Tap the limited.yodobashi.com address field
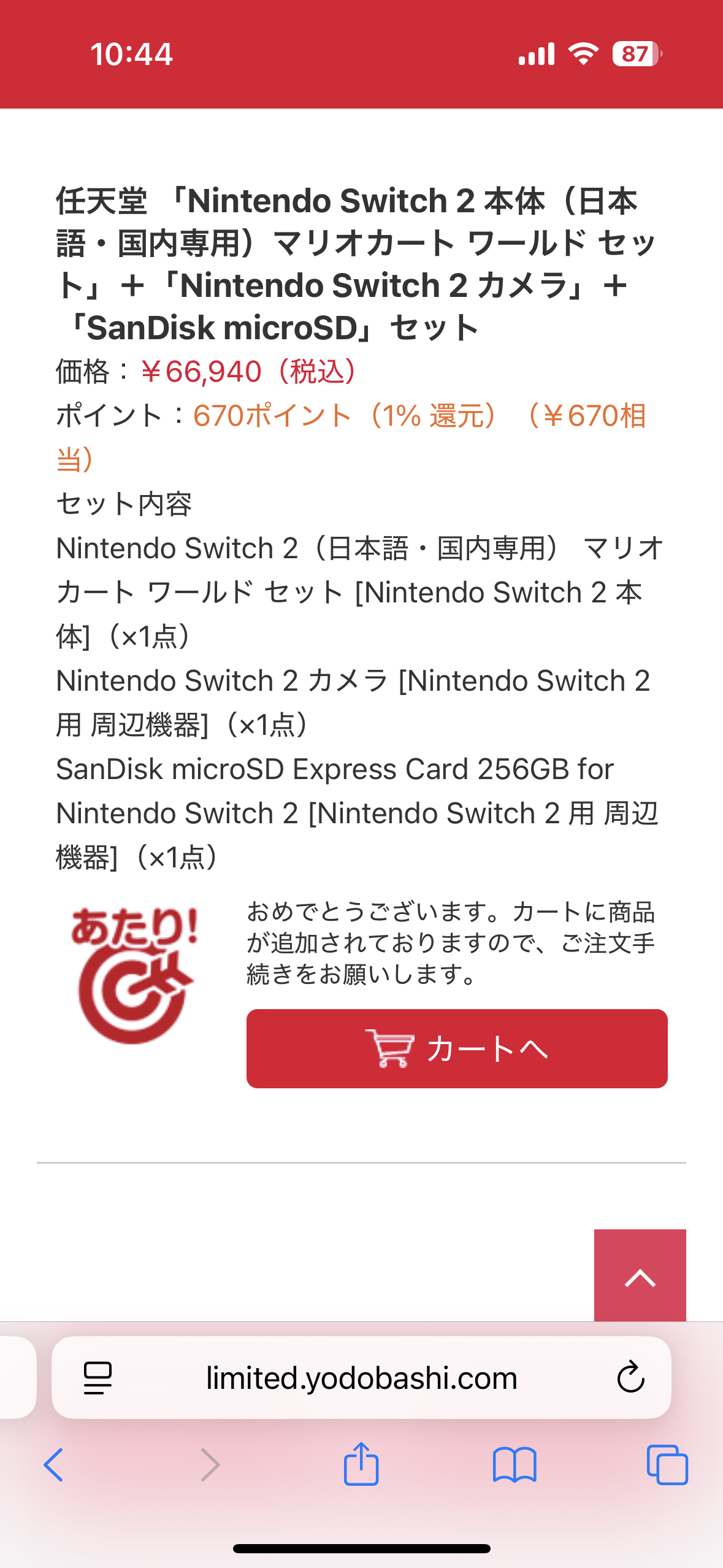 [361, 1378]
